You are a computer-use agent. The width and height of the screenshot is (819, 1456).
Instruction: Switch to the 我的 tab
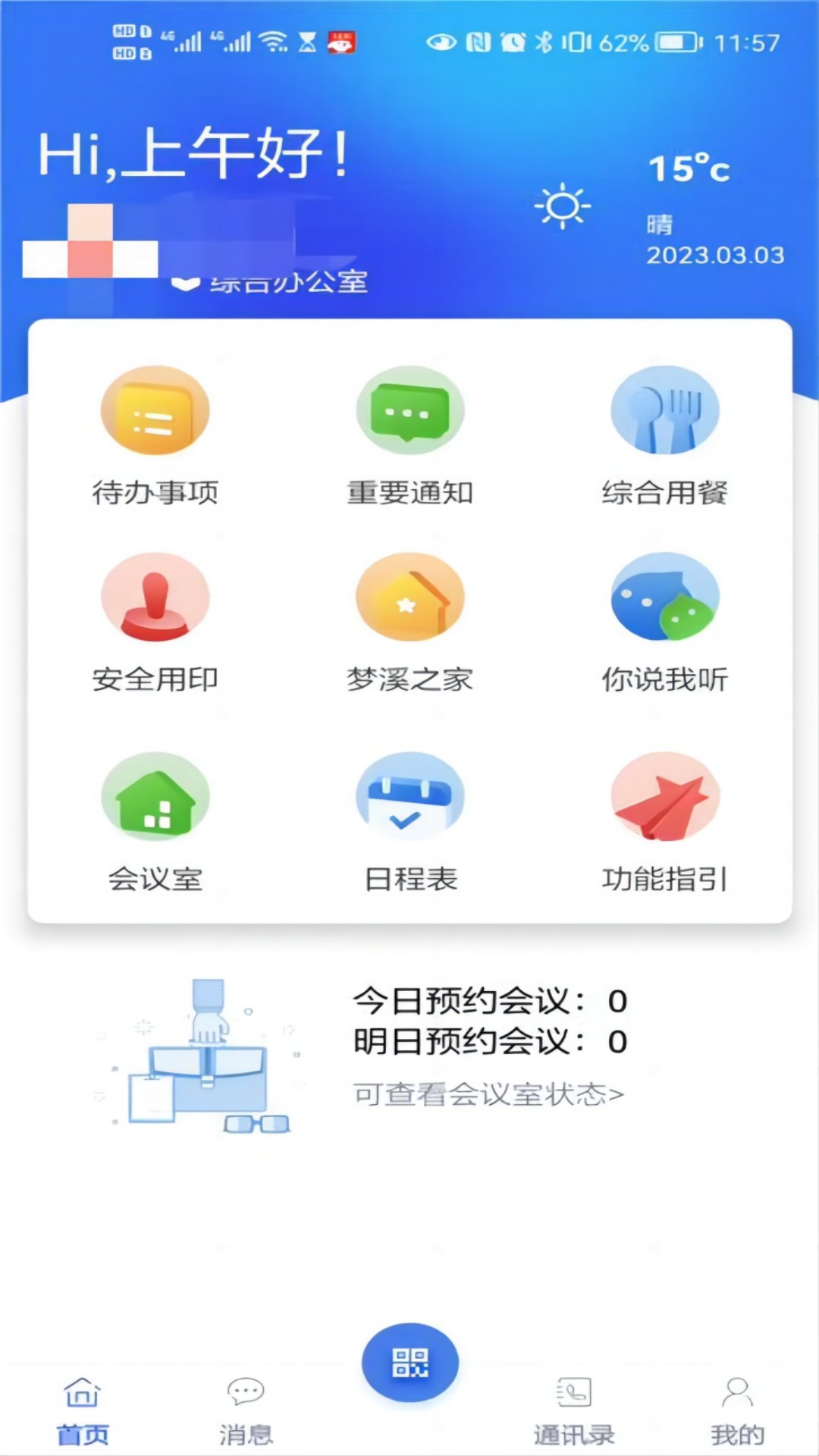point(737,1410)
